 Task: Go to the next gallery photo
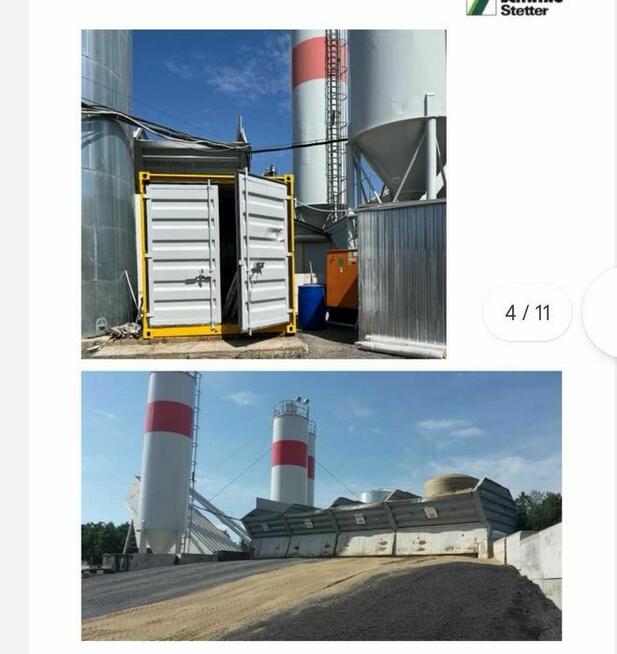point(603,312)
